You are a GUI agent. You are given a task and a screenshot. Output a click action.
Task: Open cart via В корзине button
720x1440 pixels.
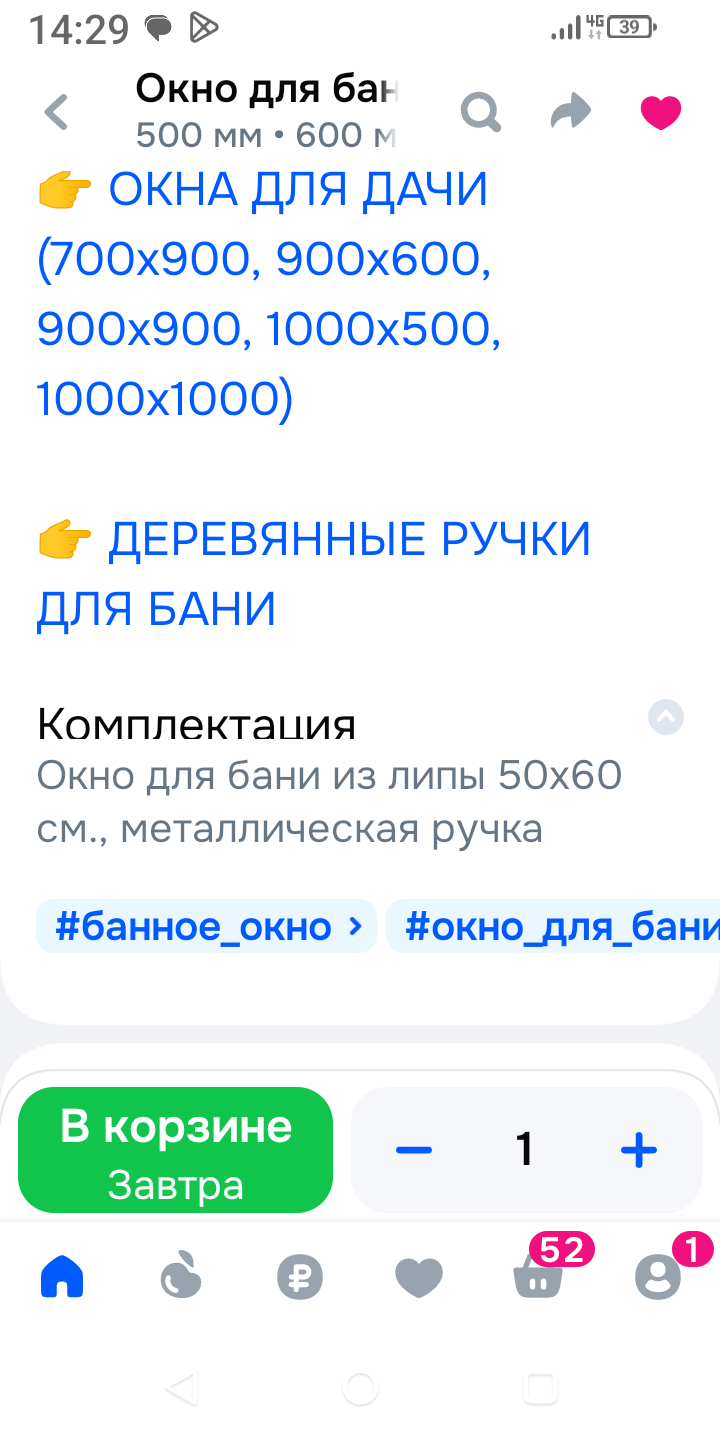[x=175, y=1150]
